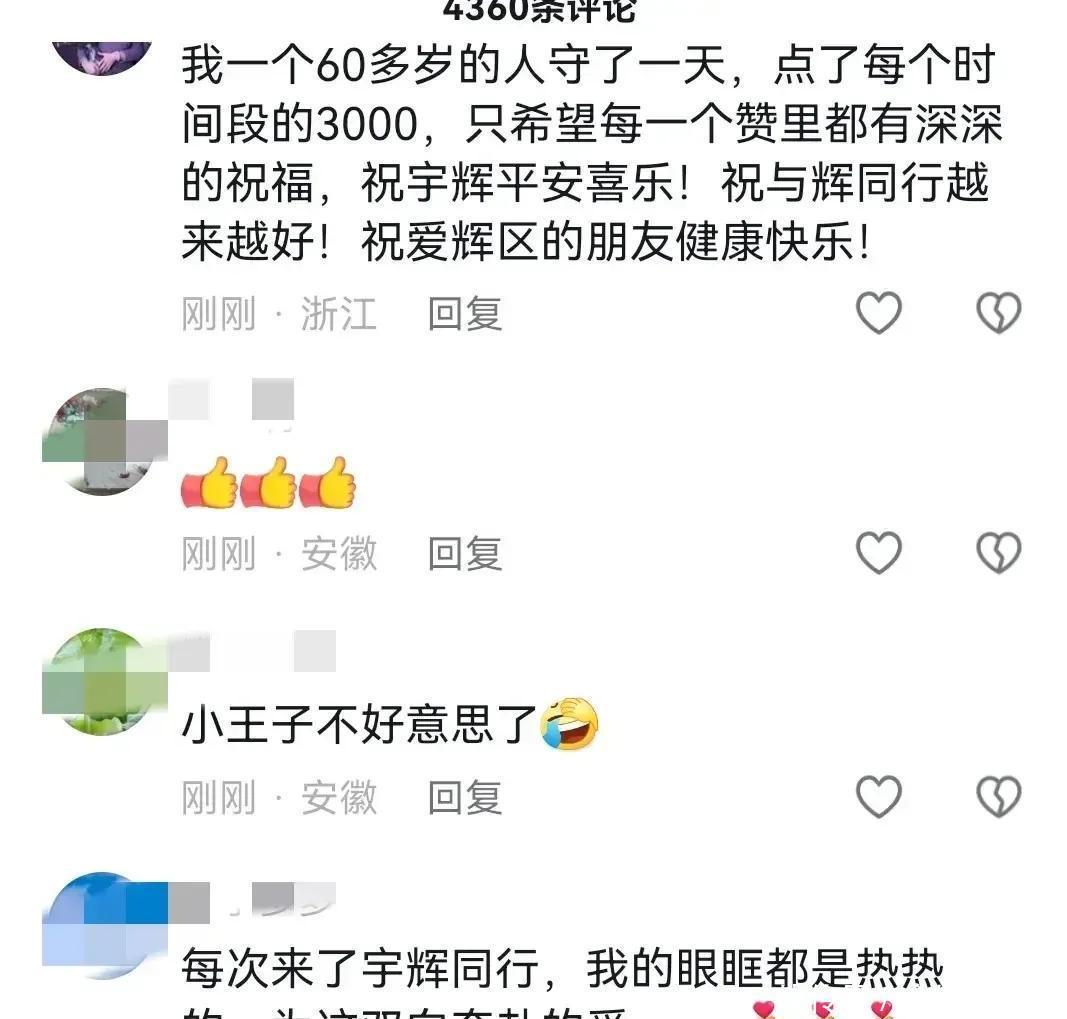Dislike the 小王子不好意思了 comment
The width and height of the screenshot is (1067, 1019).
[998, 797]
